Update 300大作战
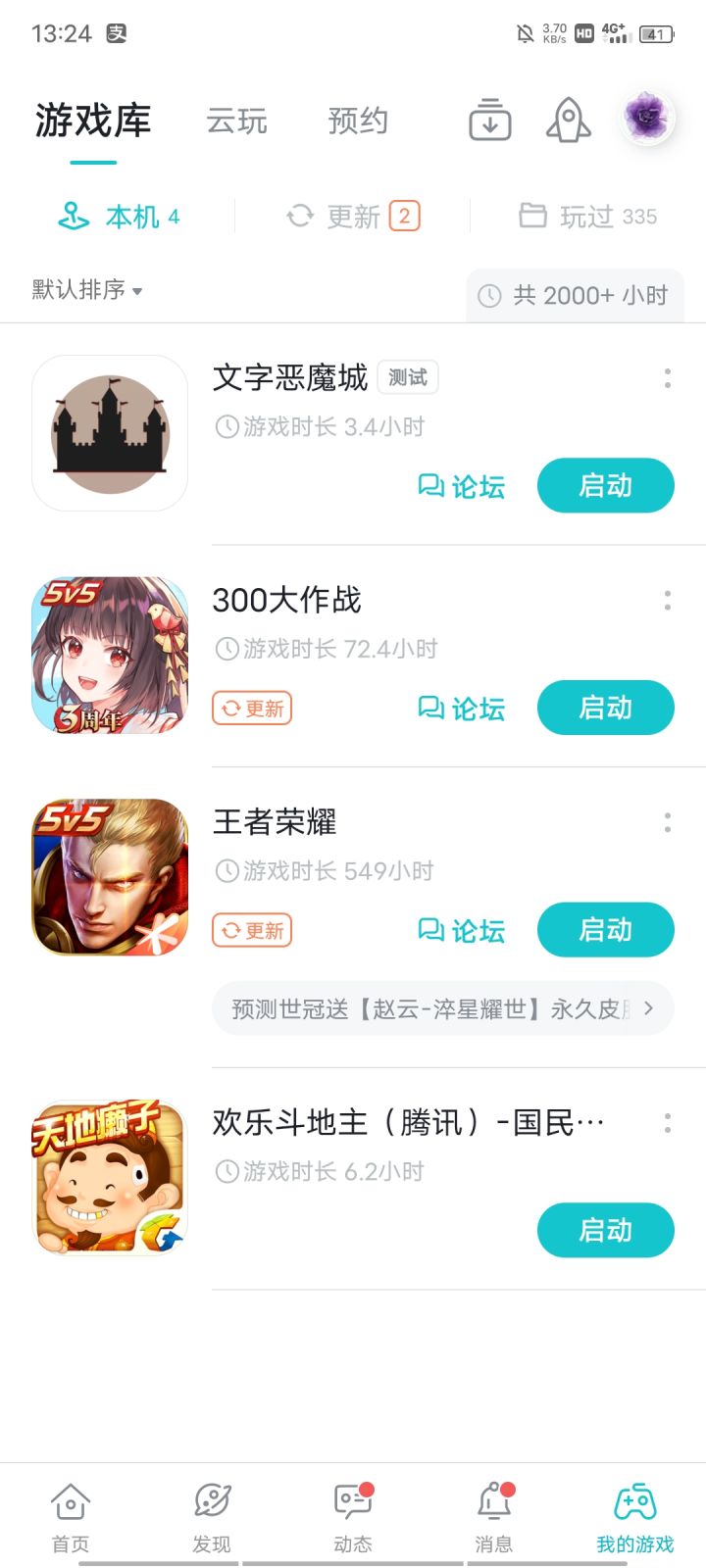The image size is (706, 1568). 252,708
